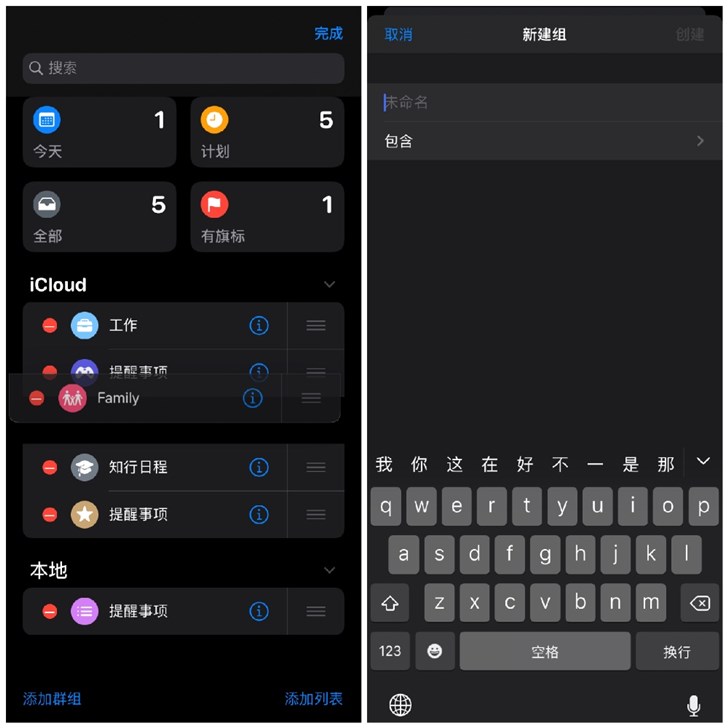
Task: Tap the red delete icon for 工作
Action: (x=50, y=326)
